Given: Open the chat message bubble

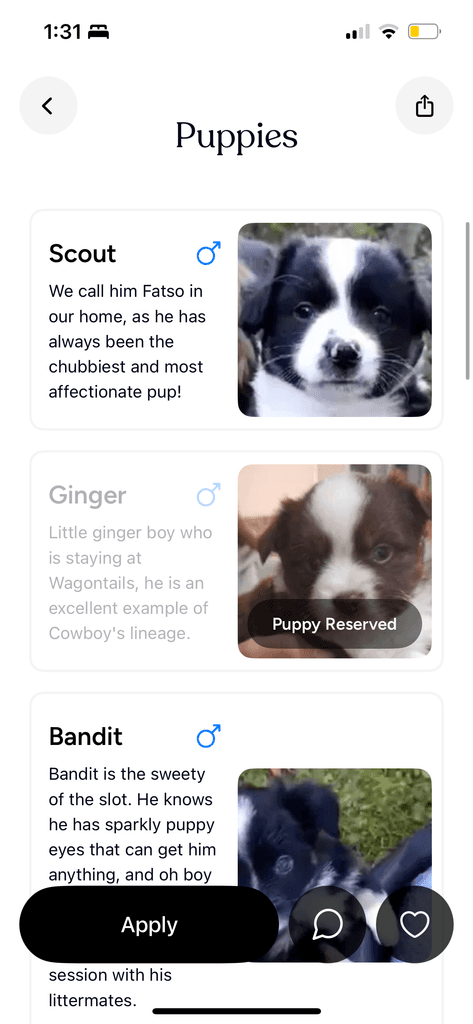Looking at the screenshot, I should (x=327, y=925).
